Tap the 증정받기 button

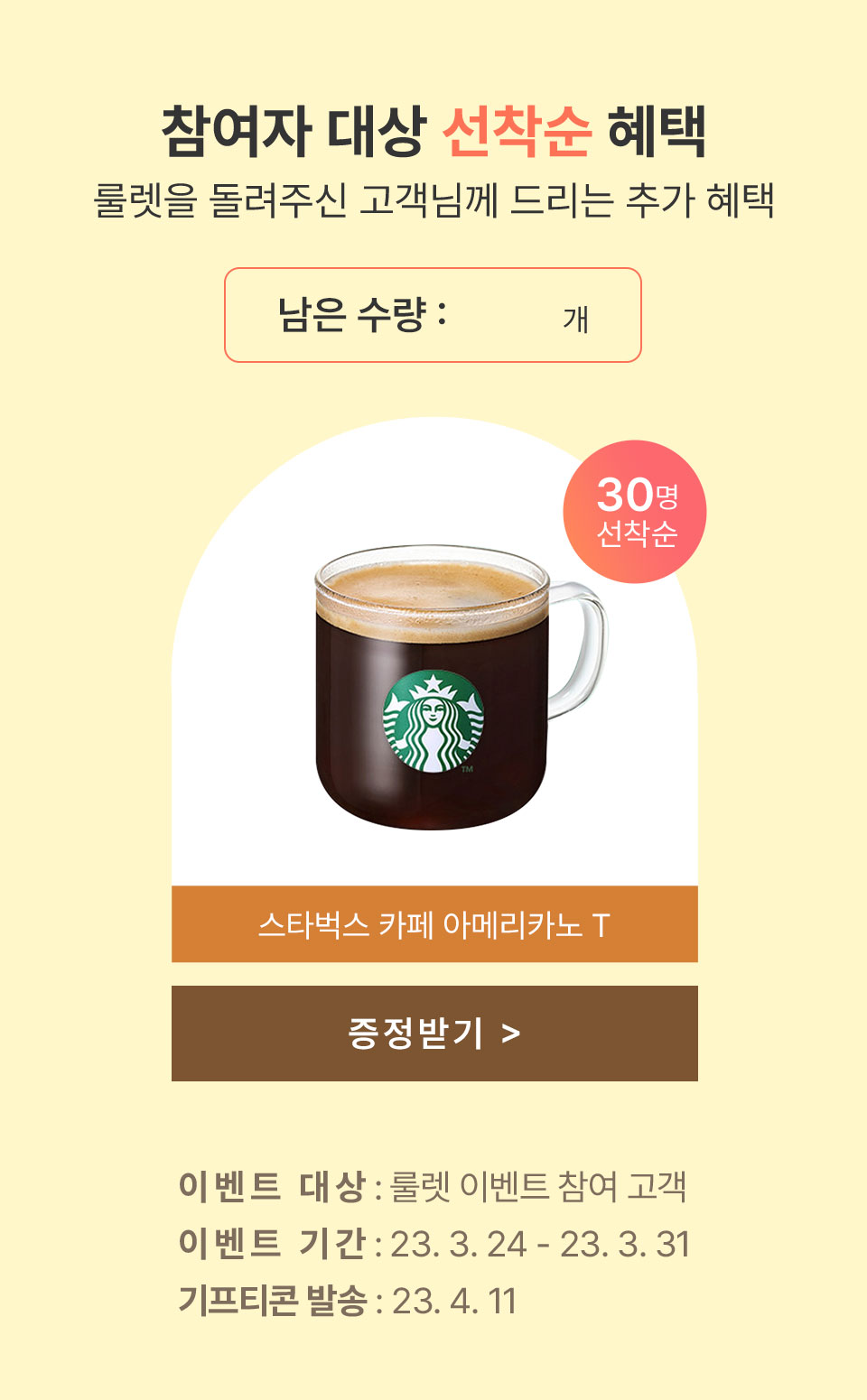point(434,1033)
